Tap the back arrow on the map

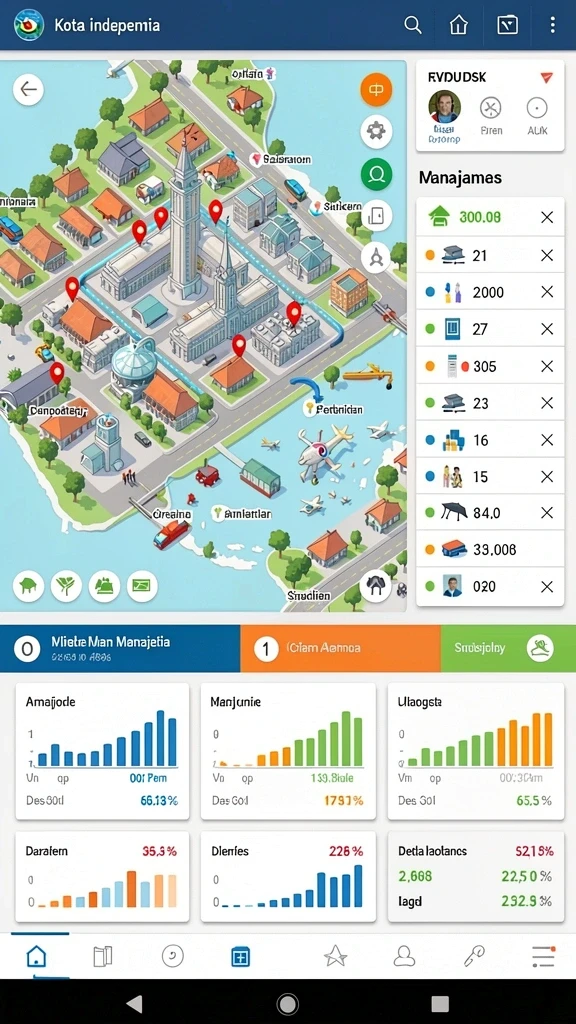pos(29,89)
